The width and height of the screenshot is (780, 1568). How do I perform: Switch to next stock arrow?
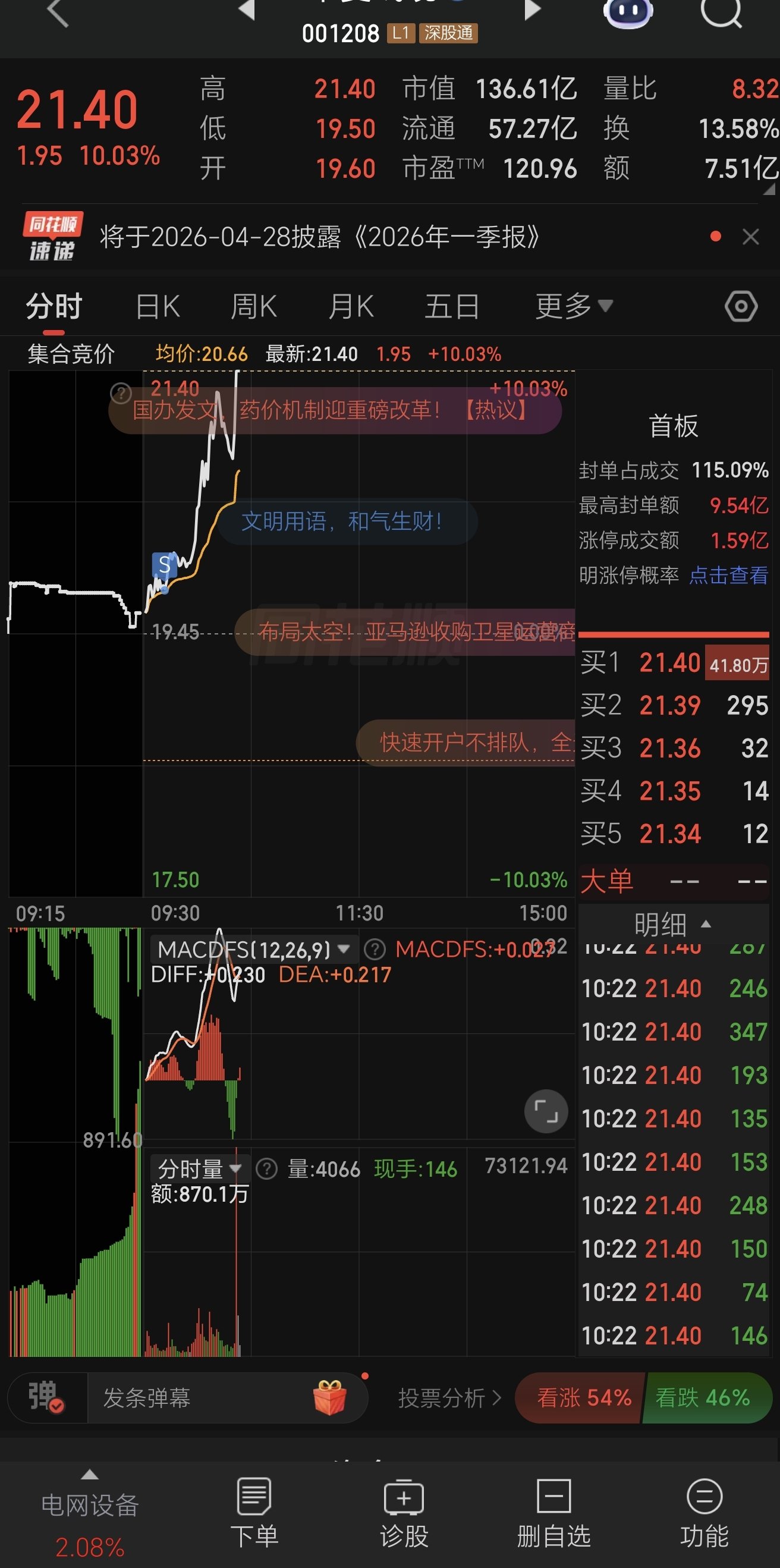[x=531, y=10]
